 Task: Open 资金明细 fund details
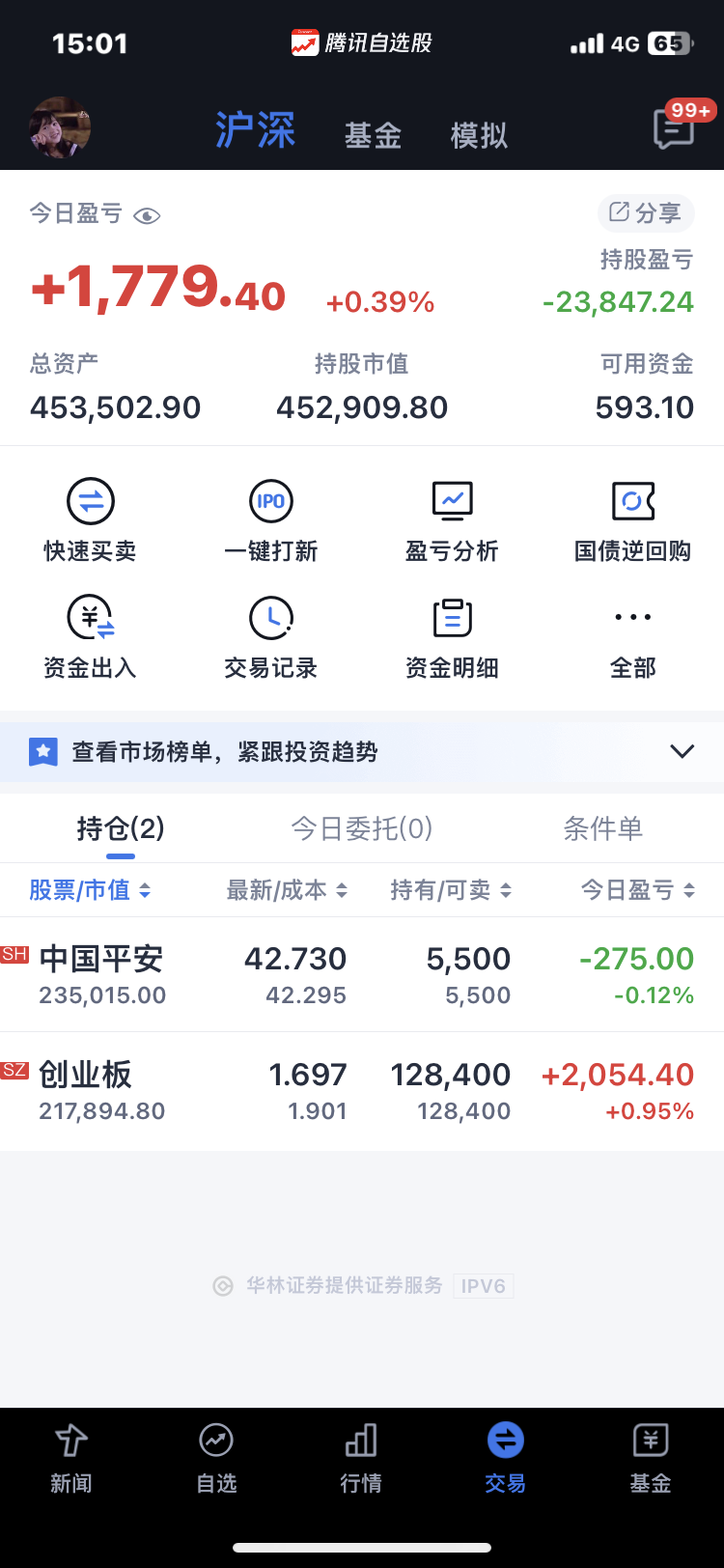point(452,637)
